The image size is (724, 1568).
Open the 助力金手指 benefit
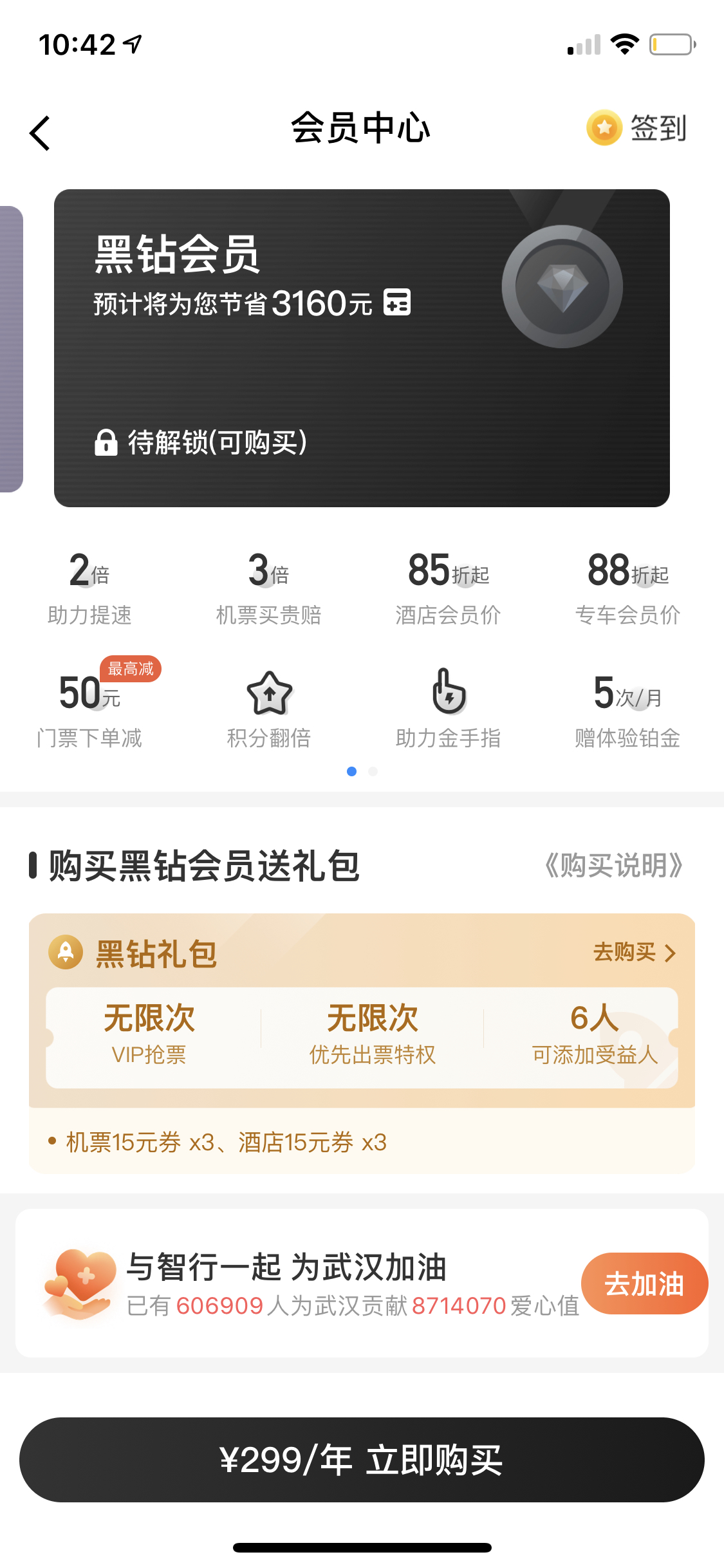(x=448, y=711)
